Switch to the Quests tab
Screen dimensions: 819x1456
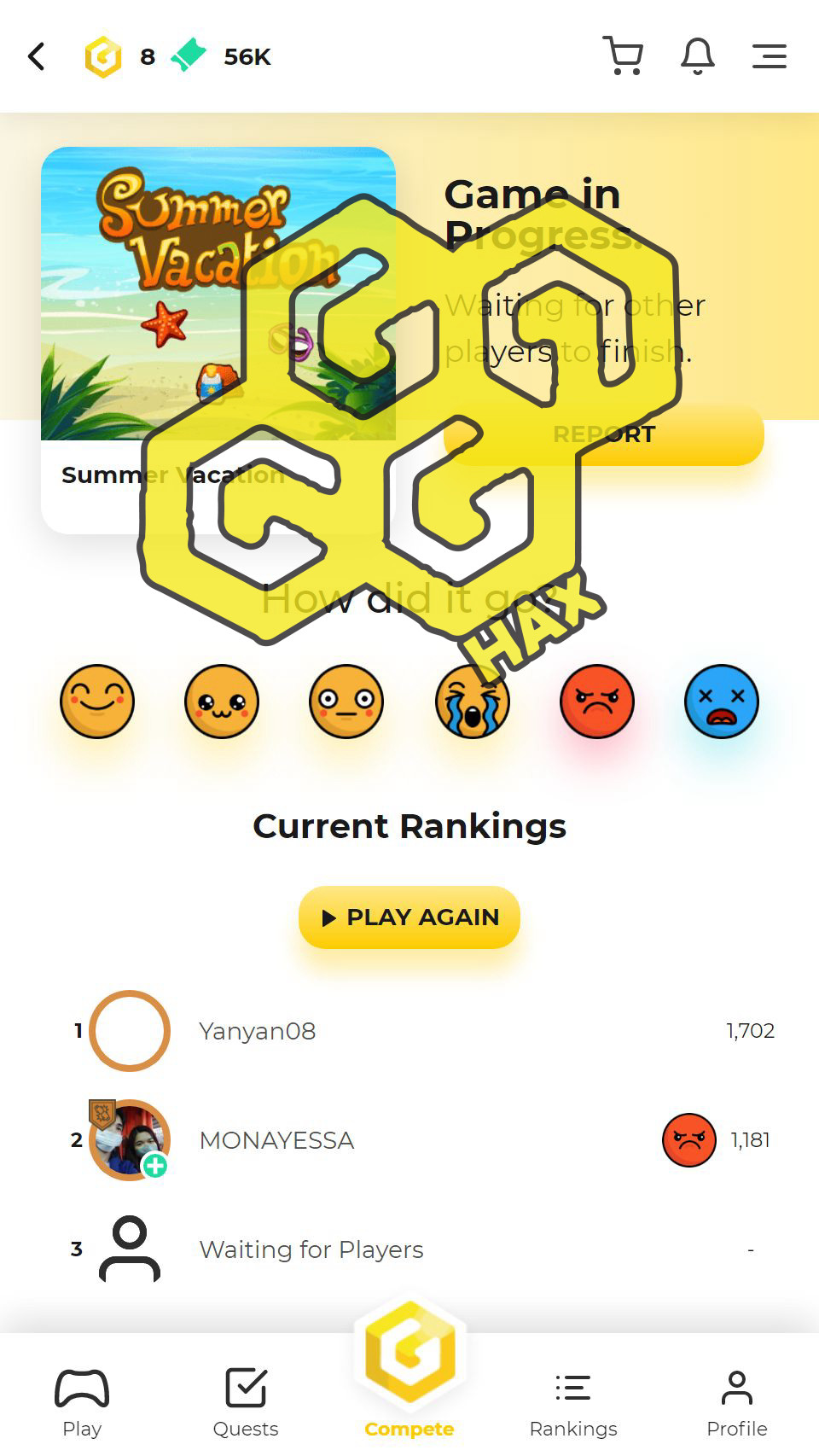pos(246,1402)
